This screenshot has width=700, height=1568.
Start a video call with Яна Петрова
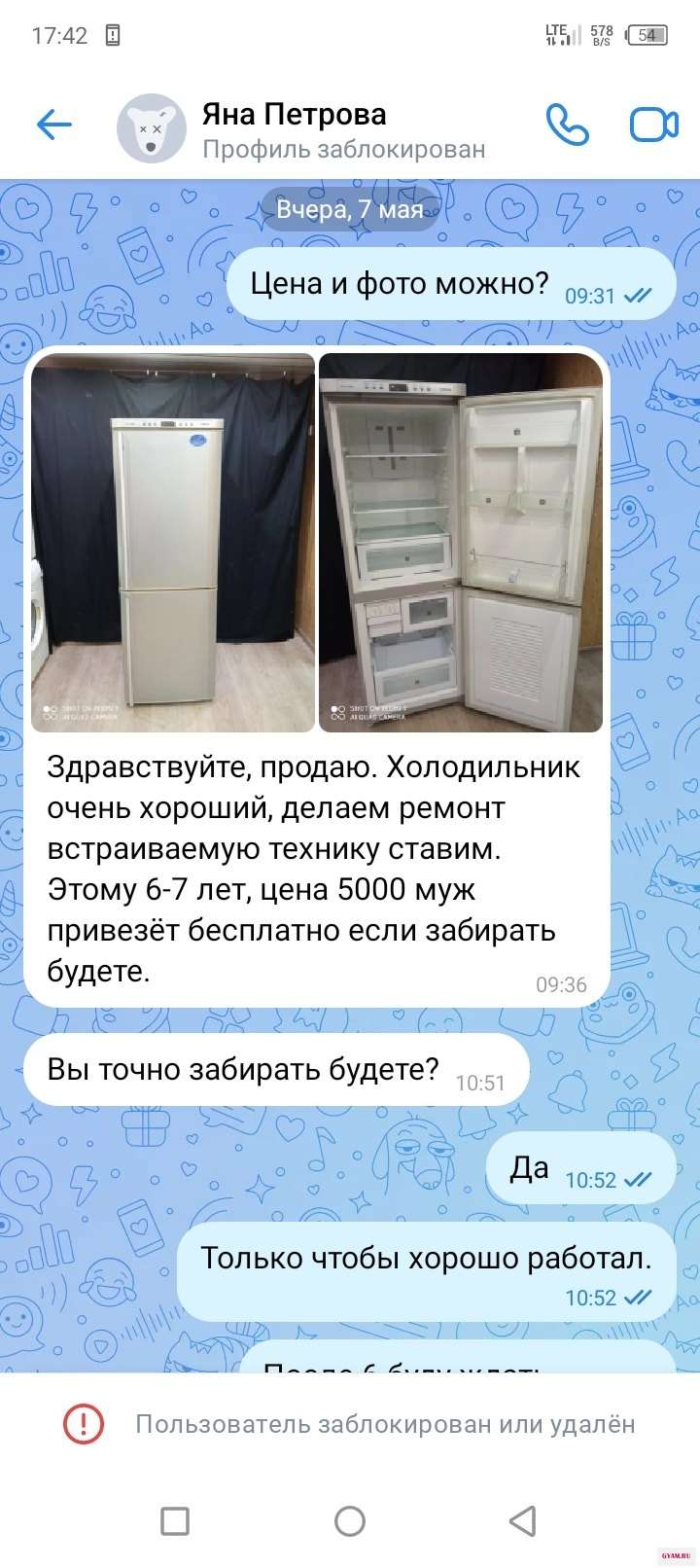[x=653, y=125]
